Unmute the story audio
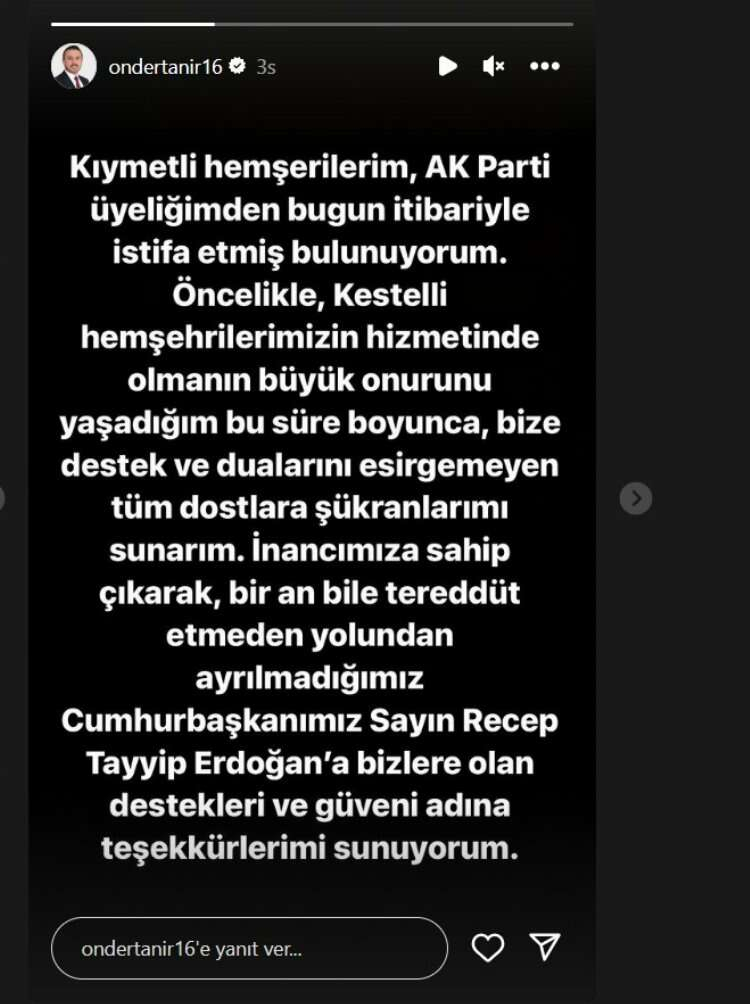This screenshot has height=1004, width=750. pos(493,66)
